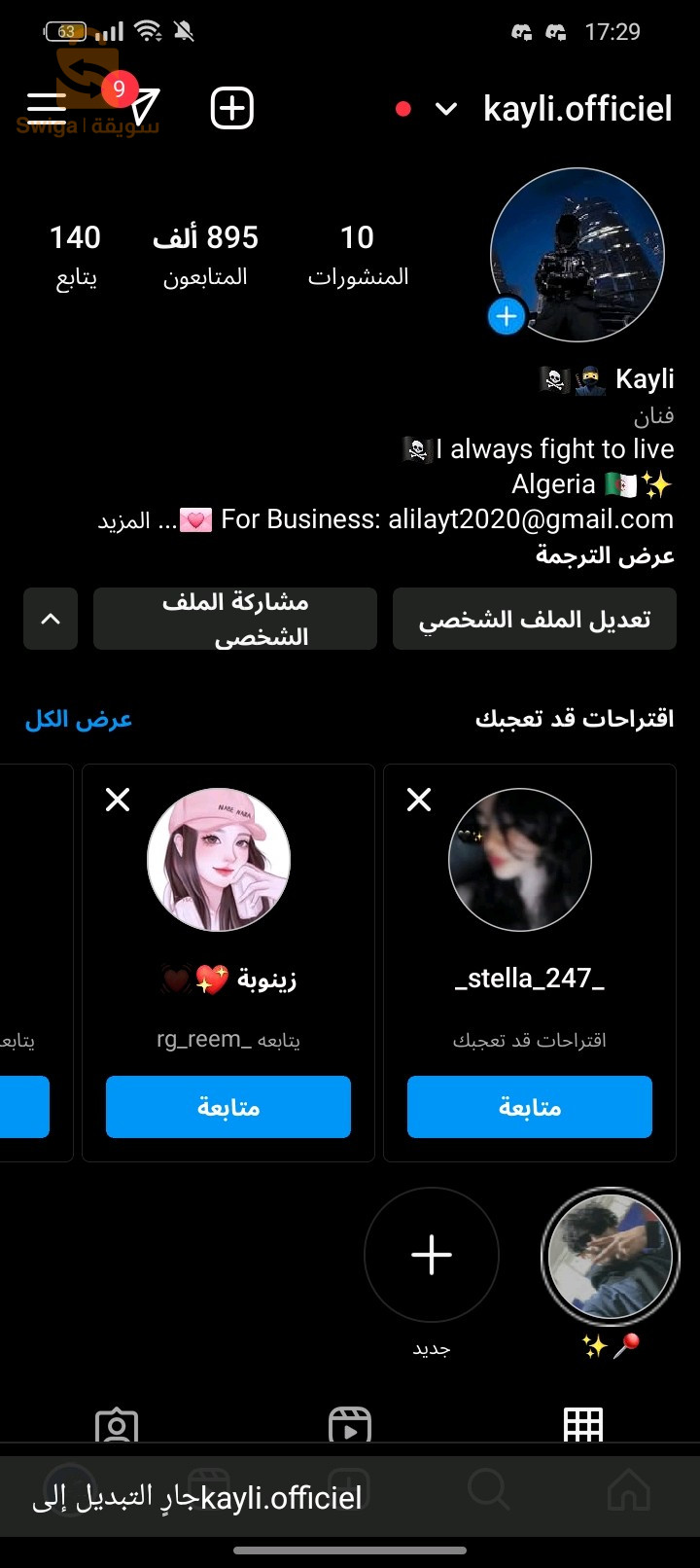The width and height of the screenshot is (700, 1568).
Task: Open تعديل الملف الشخصي to edit profile
Action: (x=534, y=619)
